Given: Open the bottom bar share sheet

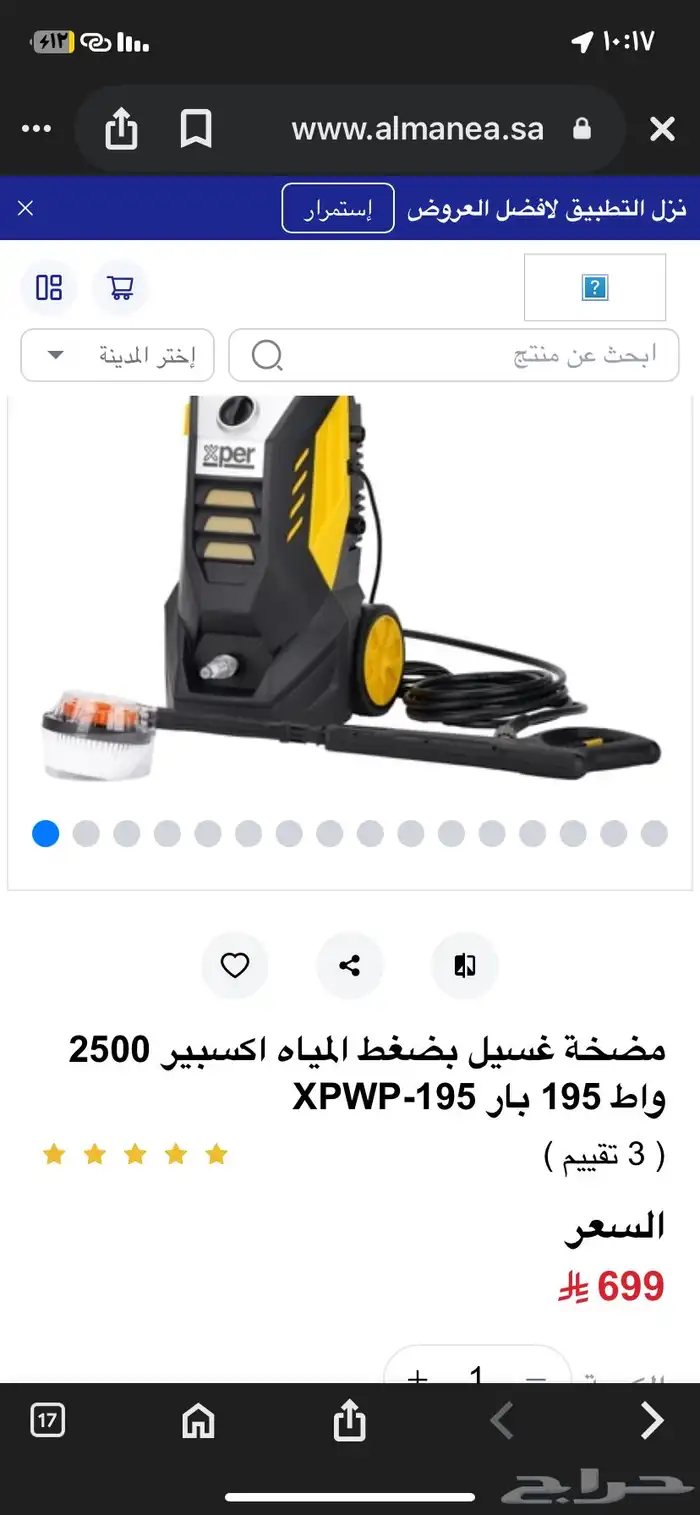Looking at the screenshot, I should (x=349, y=1420).
